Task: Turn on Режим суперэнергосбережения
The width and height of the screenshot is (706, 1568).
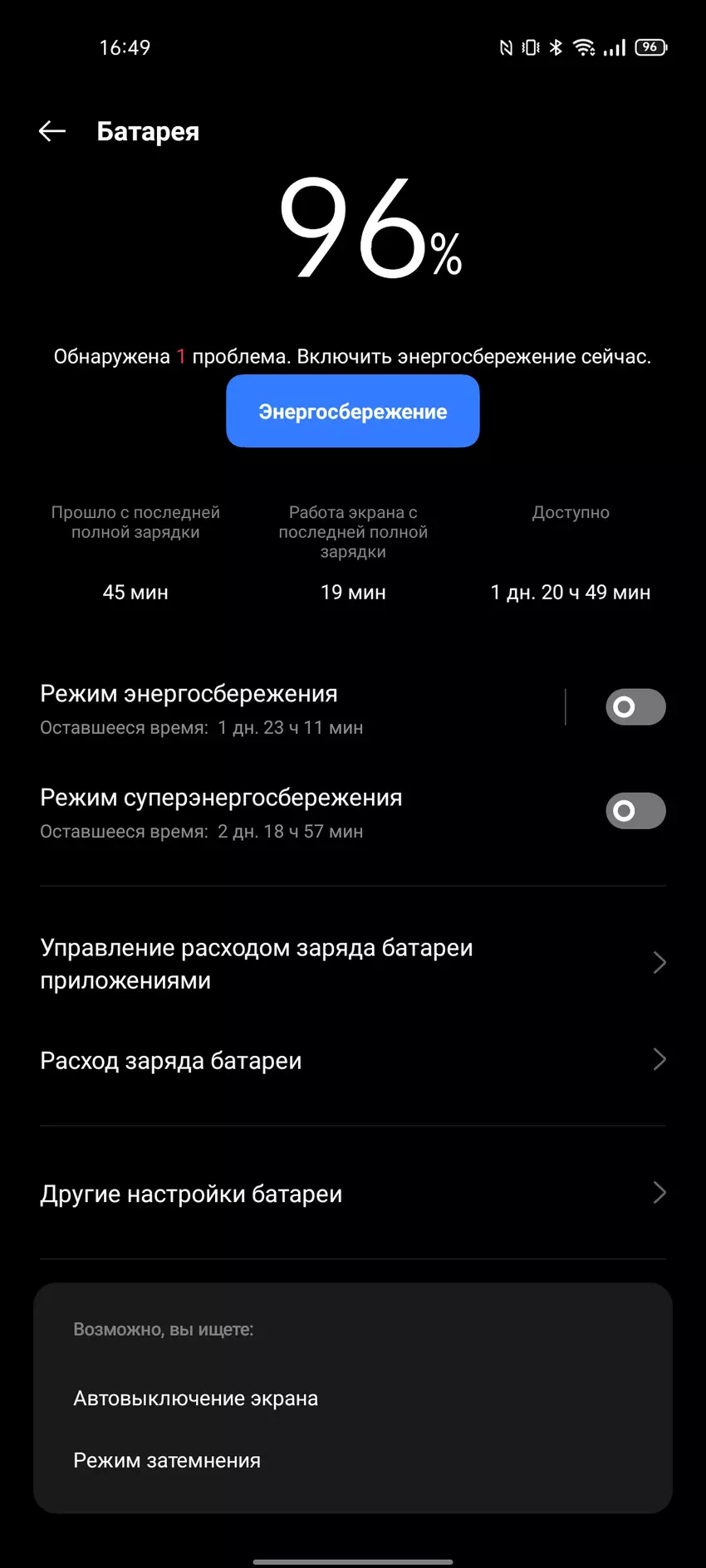Action: point(635,811)
